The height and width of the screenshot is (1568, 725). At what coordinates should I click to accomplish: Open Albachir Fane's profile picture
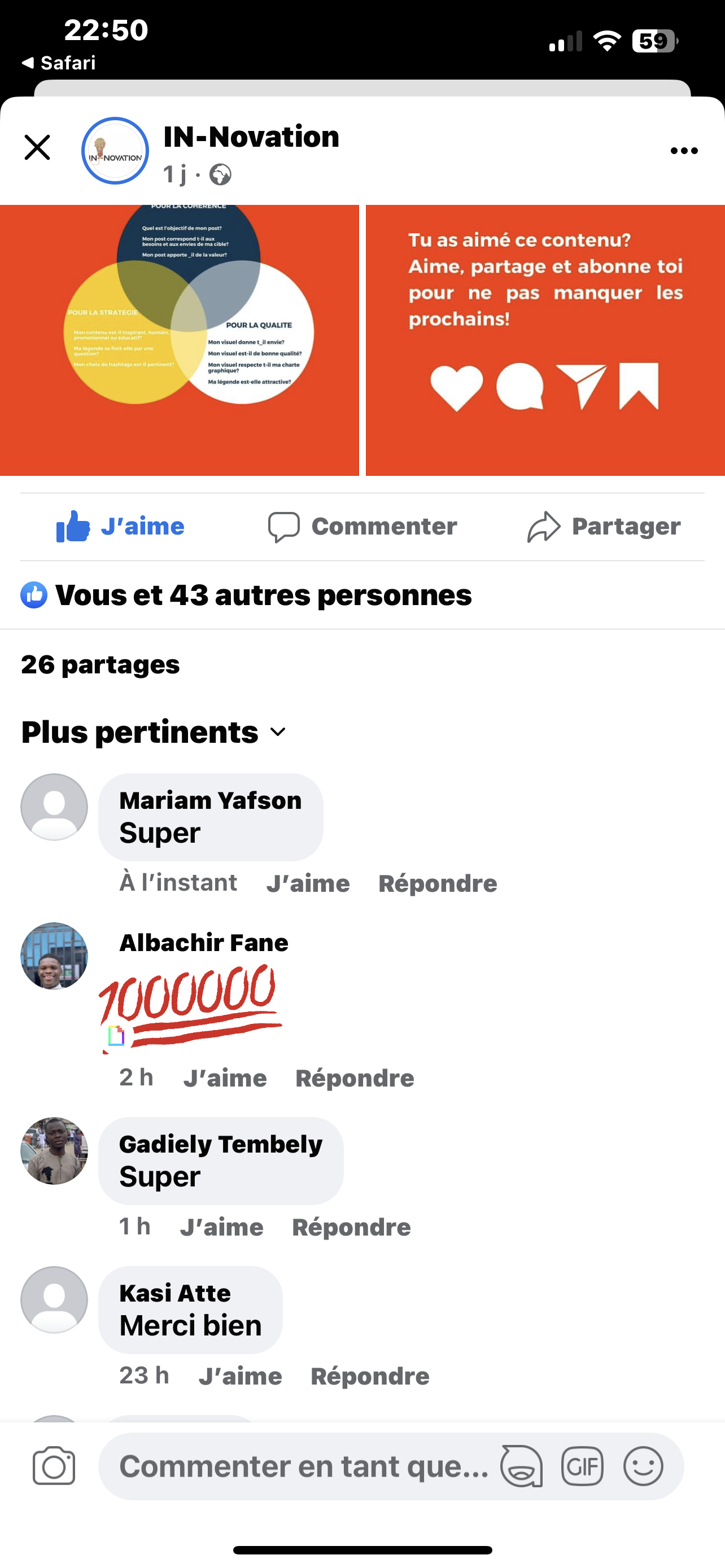[x=54, y=956]
